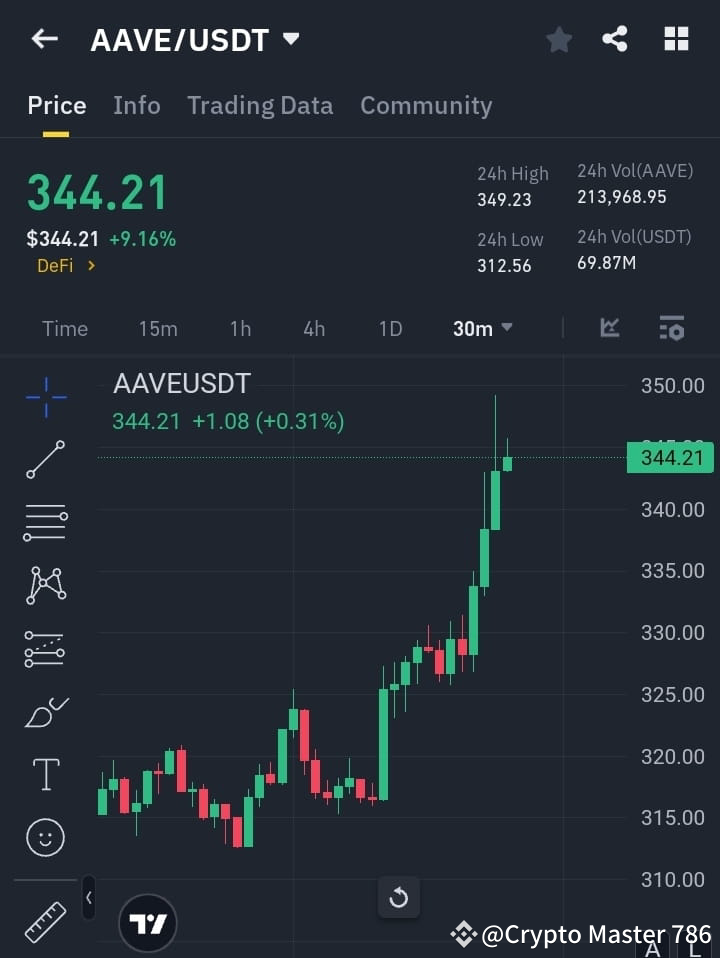The image size is (720, 958).
Task: Open the AAVE/USDT pair selector dropdown
Action: tap(196, 40)
